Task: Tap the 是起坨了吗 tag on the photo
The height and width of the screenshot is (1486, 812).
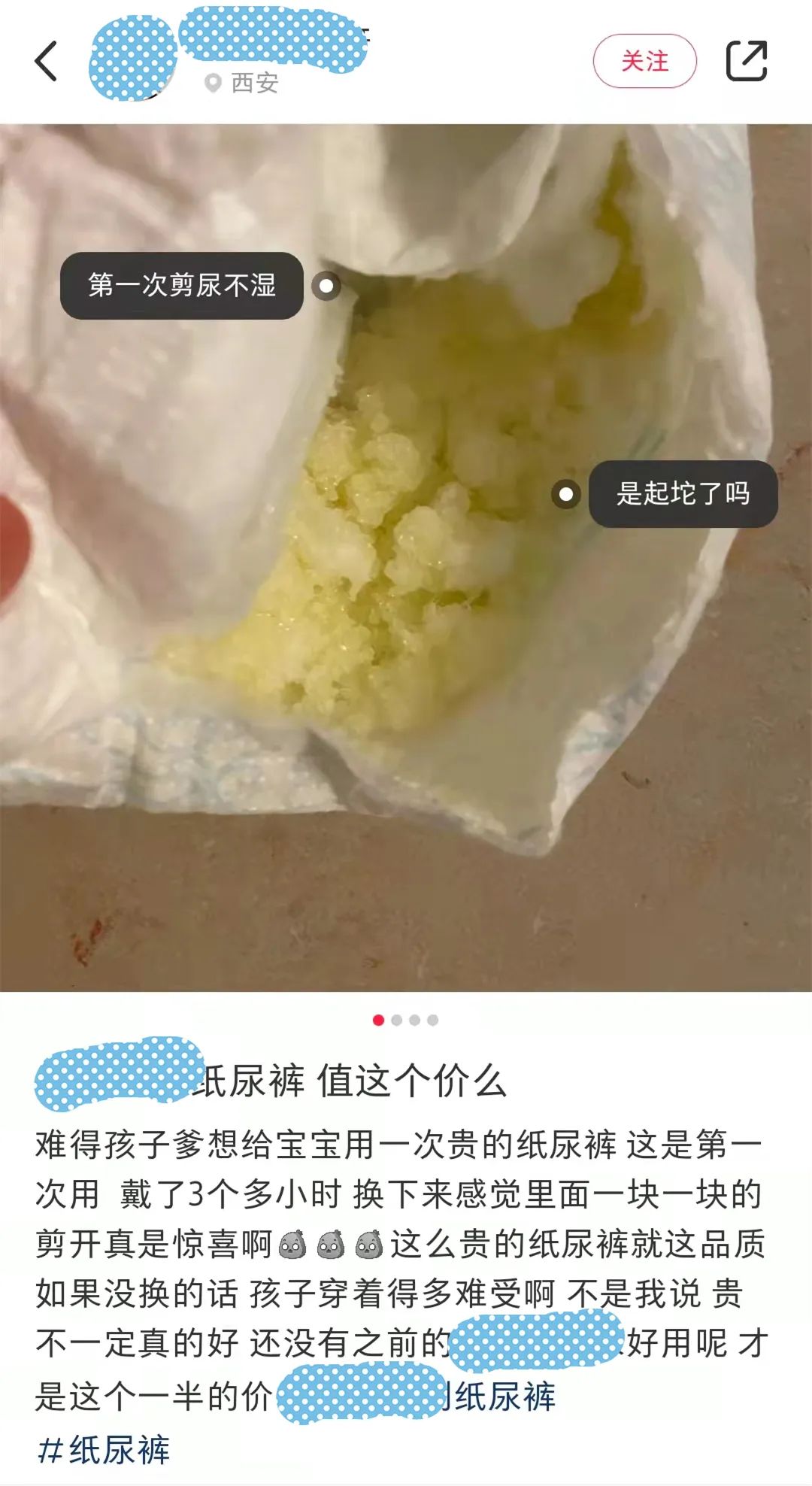Action: 683,494
